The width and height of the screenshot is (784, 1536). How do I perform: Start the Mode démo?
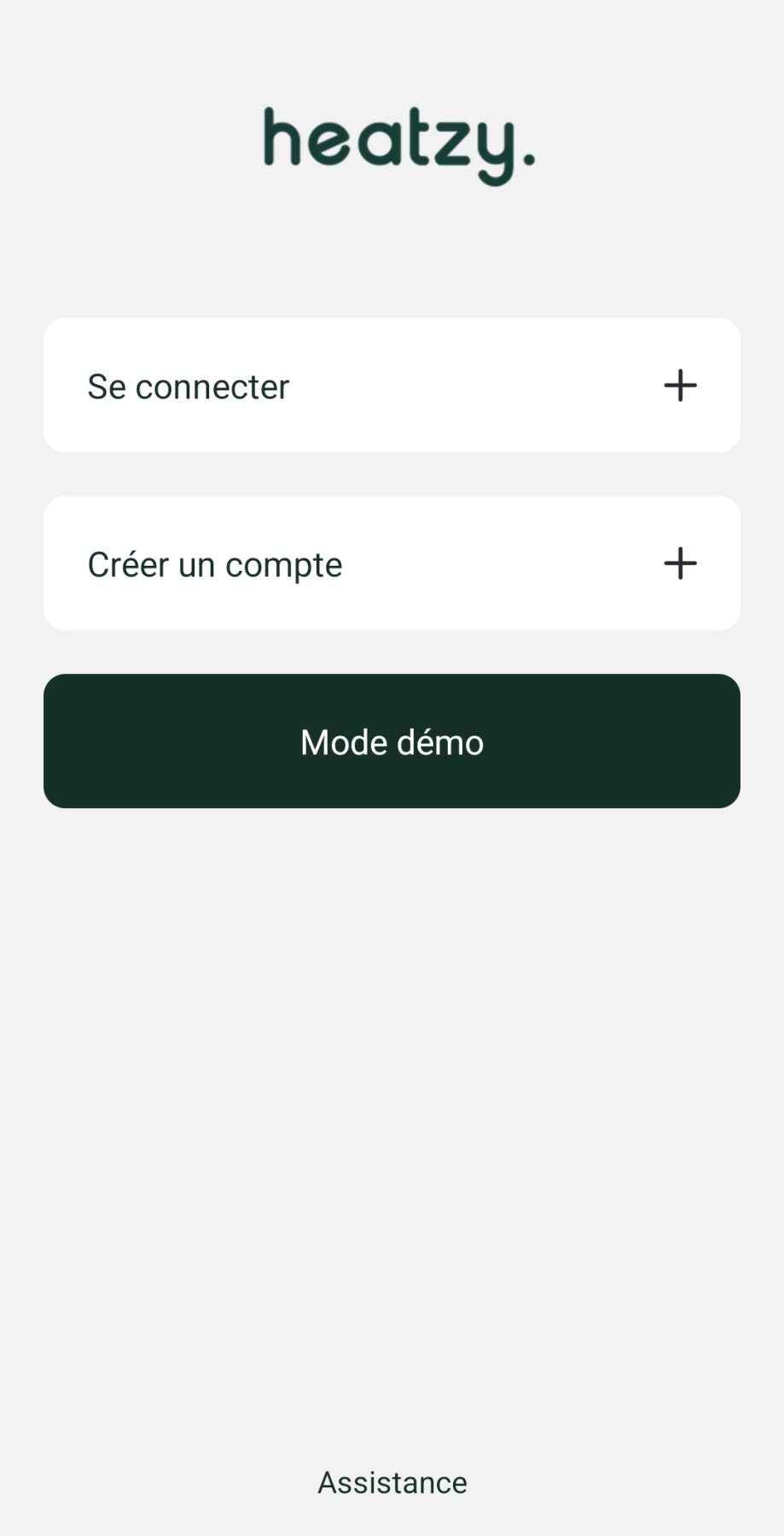(392, 741)
